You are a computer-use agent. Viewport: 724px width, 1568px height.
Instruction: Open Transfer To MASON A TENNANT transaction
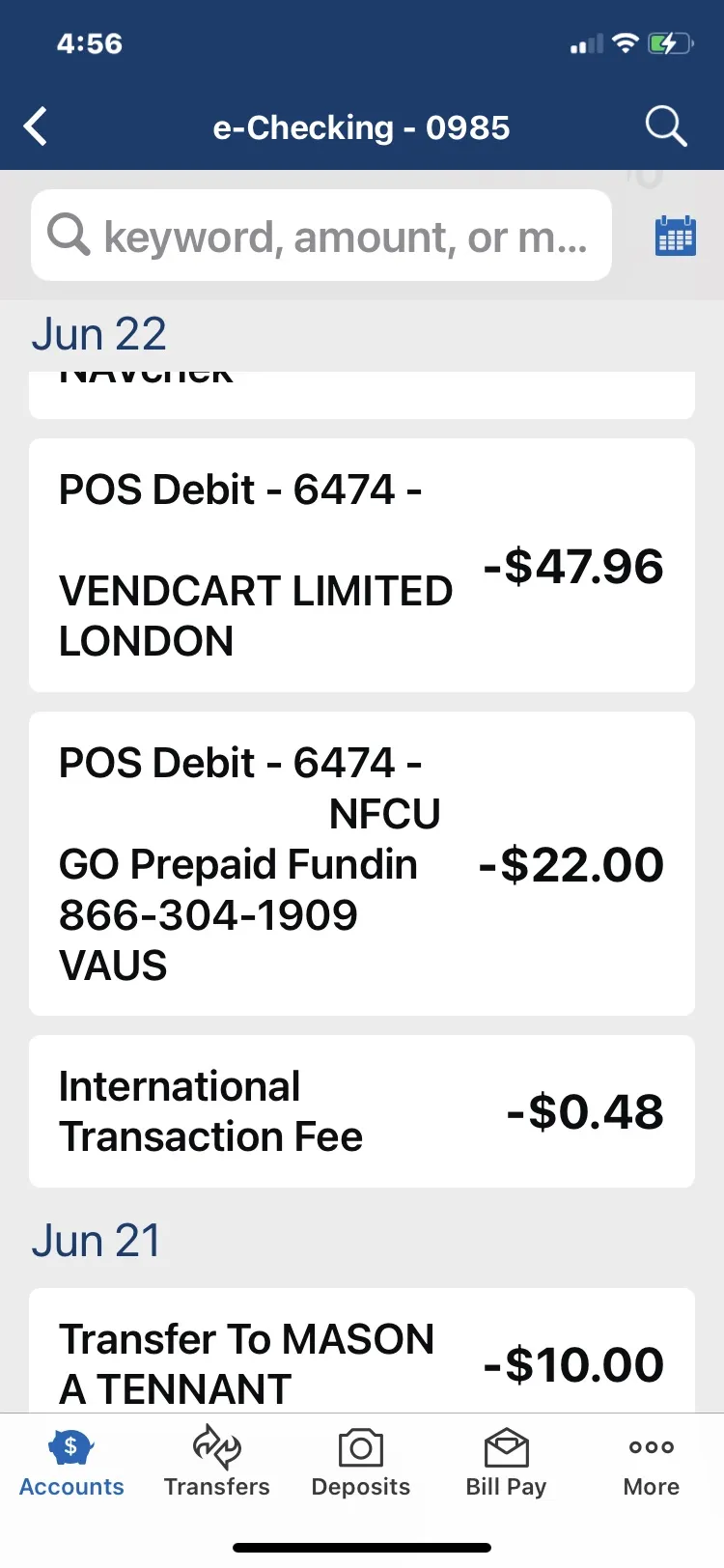[362, 1352]
